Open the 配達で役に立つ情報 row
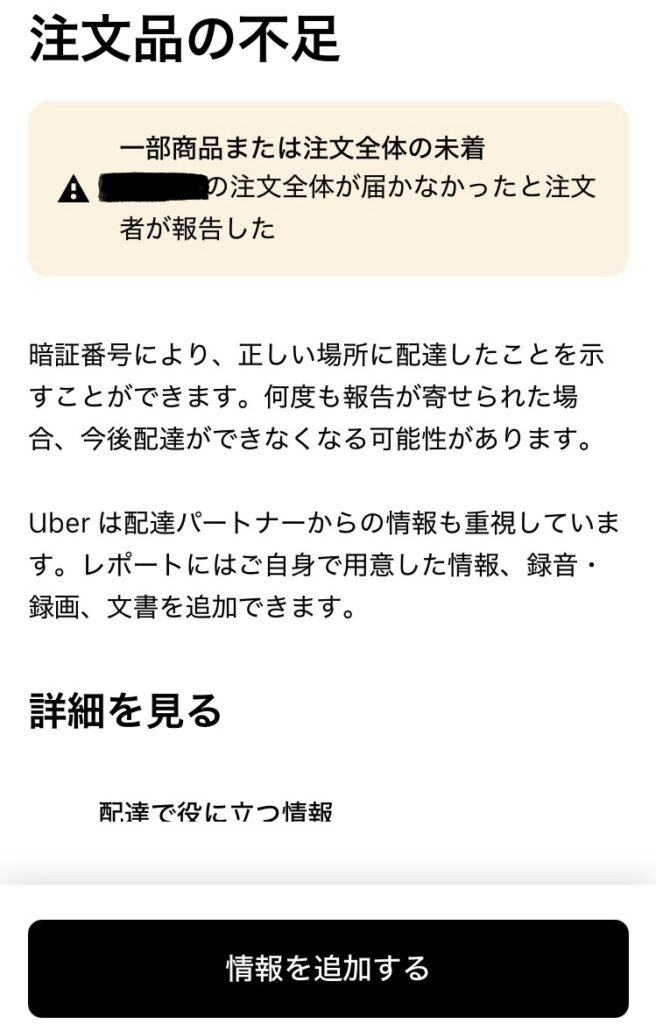The image size is (656, 1024). pos(216,812)
